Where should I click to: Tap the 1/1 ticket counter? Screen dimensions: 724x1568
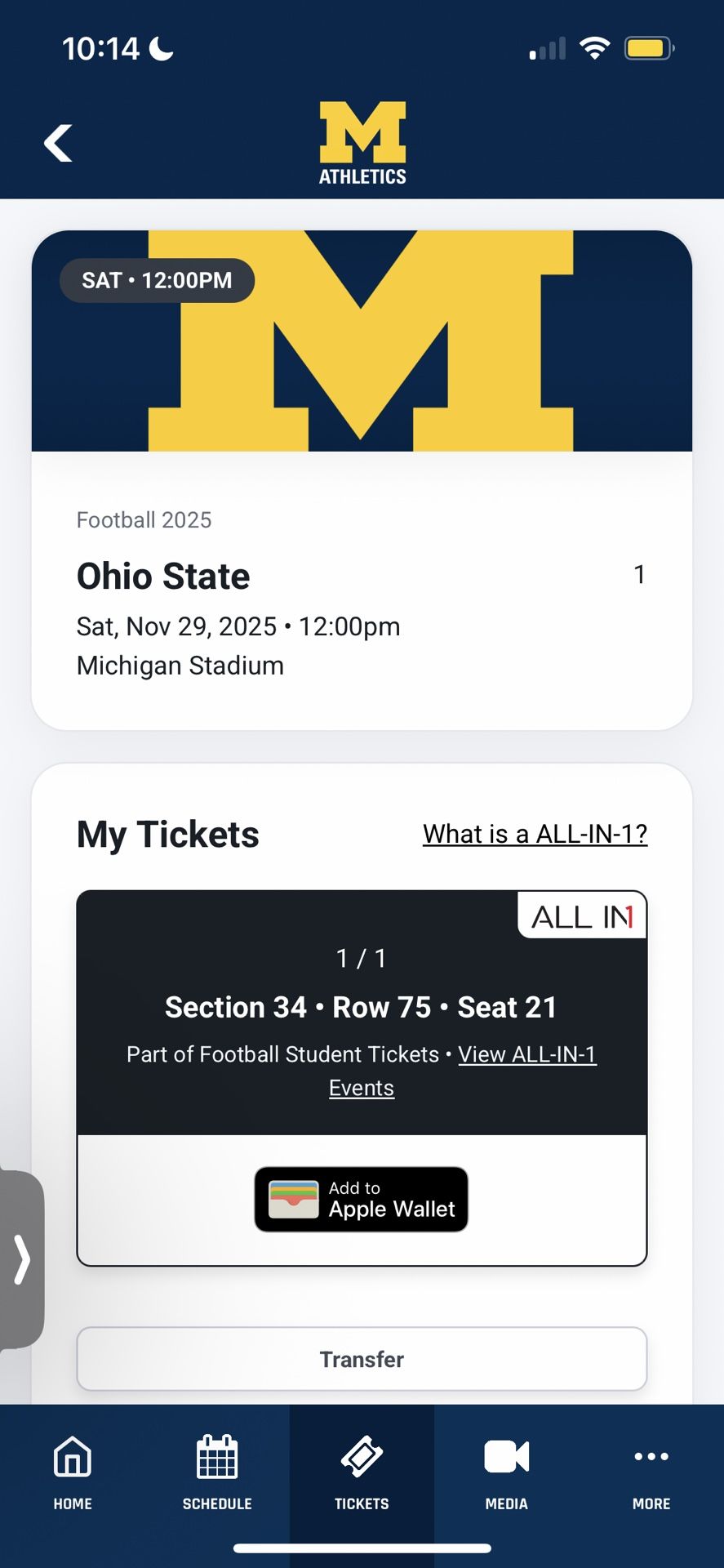tap(362, 959)
